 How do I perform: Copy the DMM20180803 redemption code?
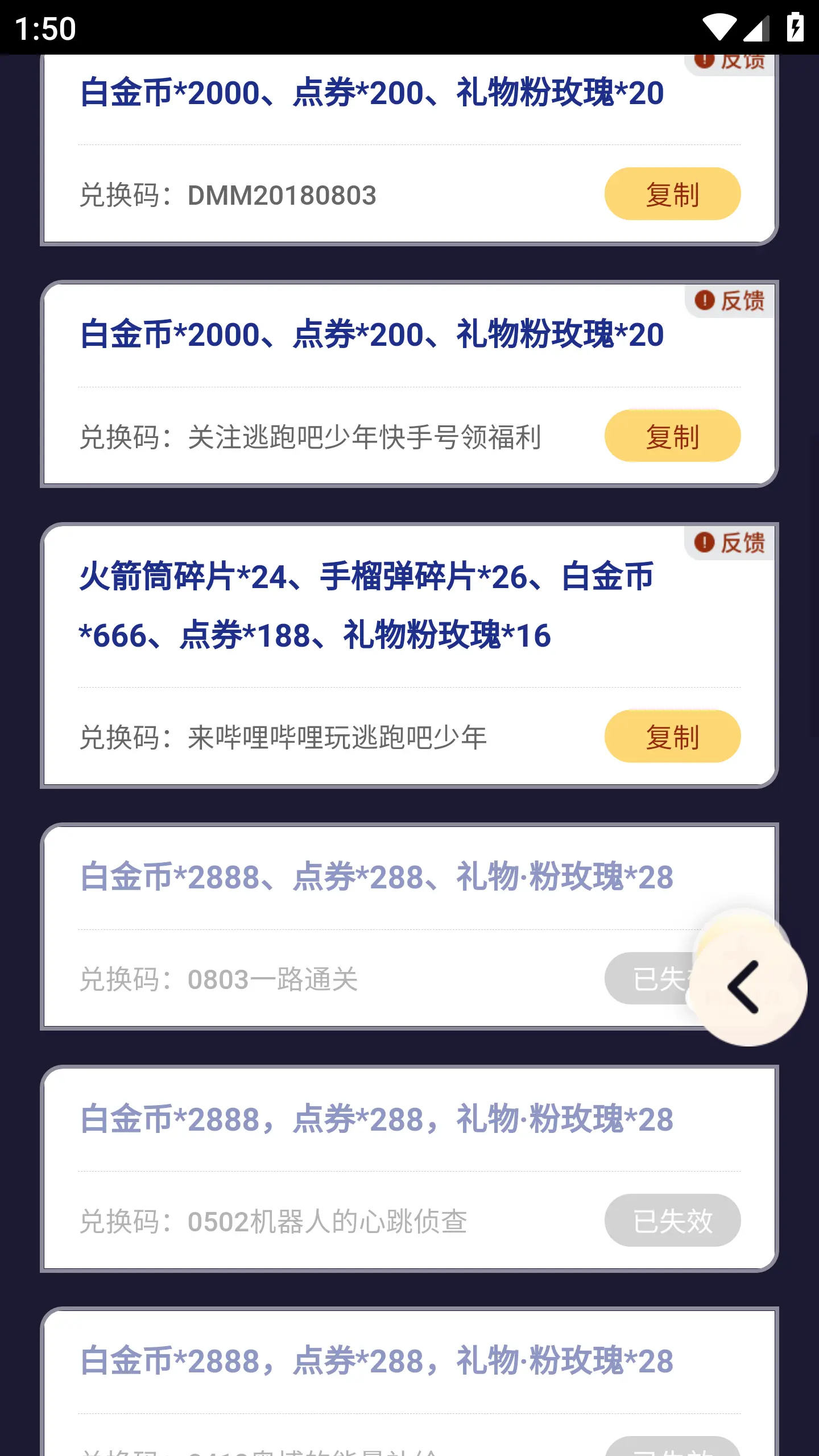tap(672, 195)
